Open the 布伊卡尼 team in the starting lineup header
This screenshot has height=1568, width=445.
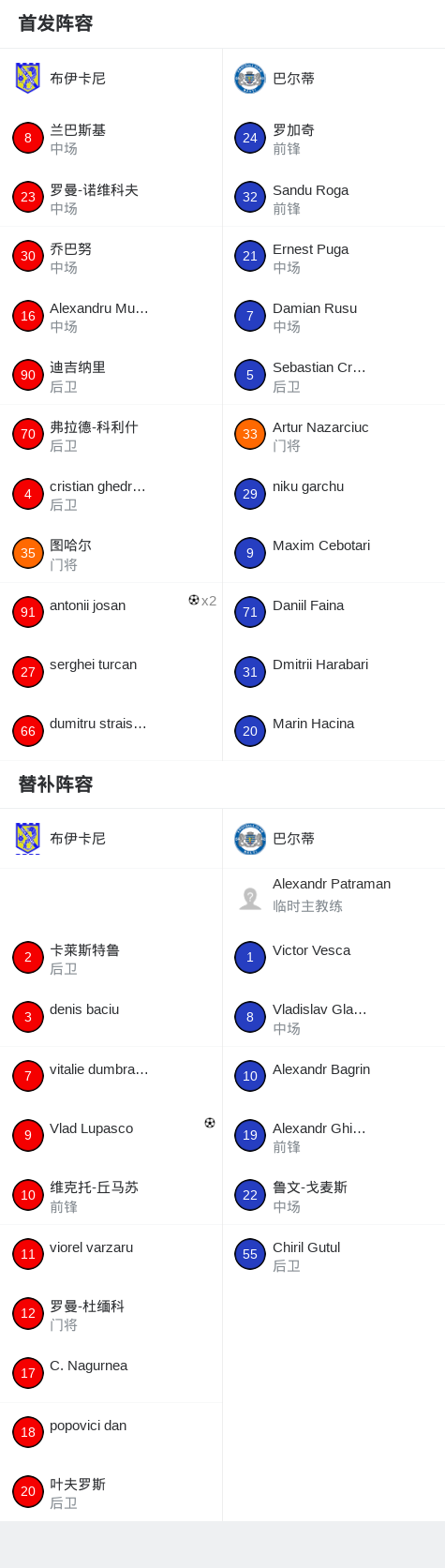click(111, 79)
